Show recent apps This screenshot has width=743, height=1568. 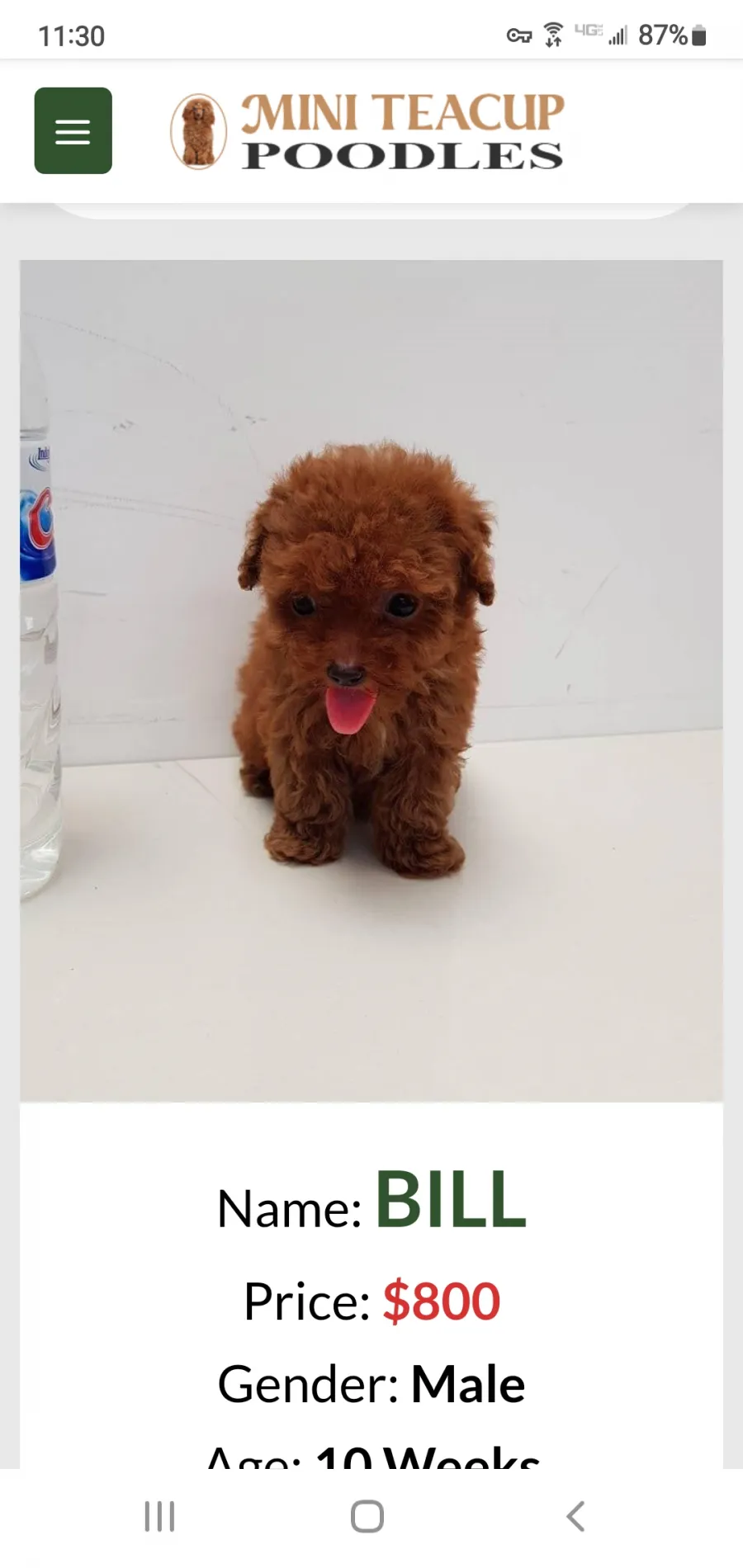click(x=159, y=1516)
